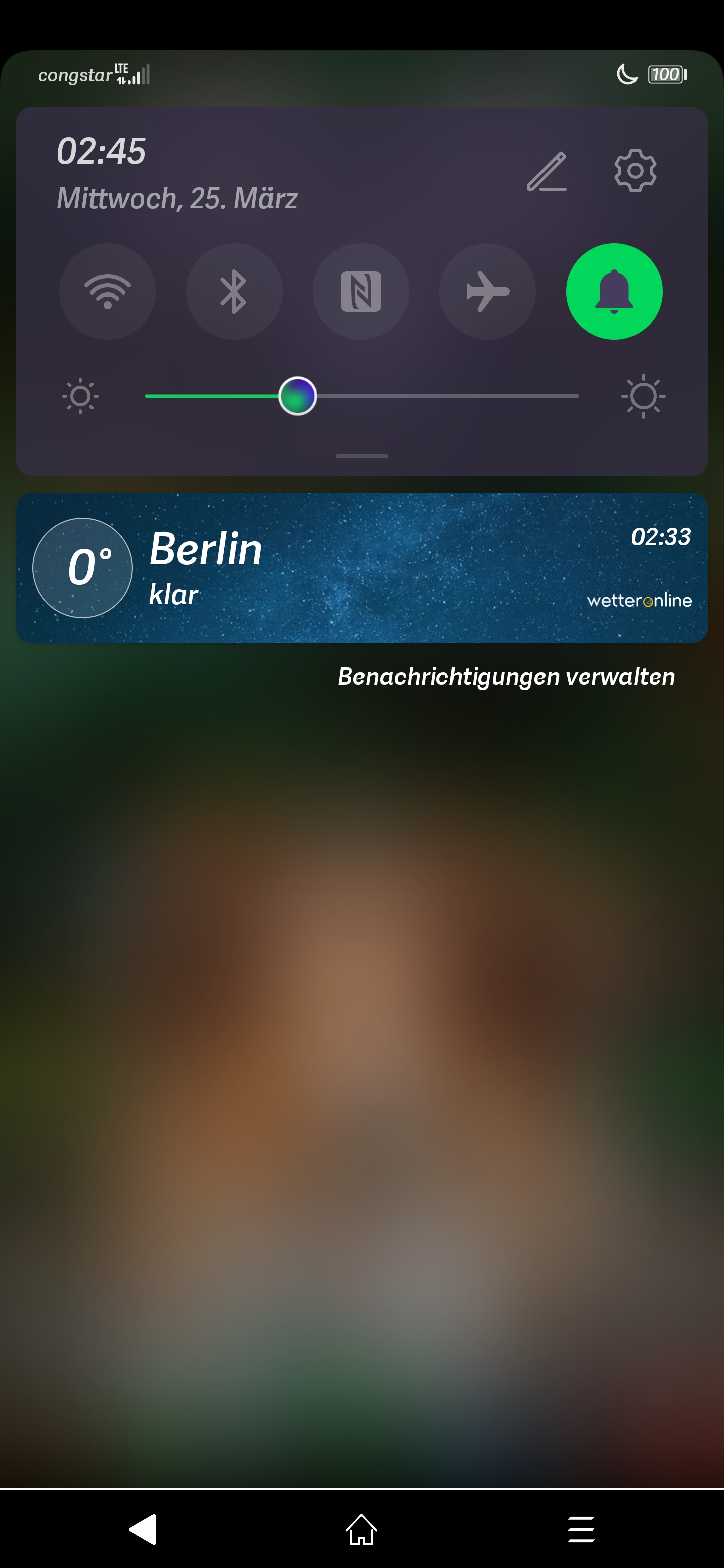The image size is (724, 1568).
Task: Return to the home screen
Action: [361, 1529]
